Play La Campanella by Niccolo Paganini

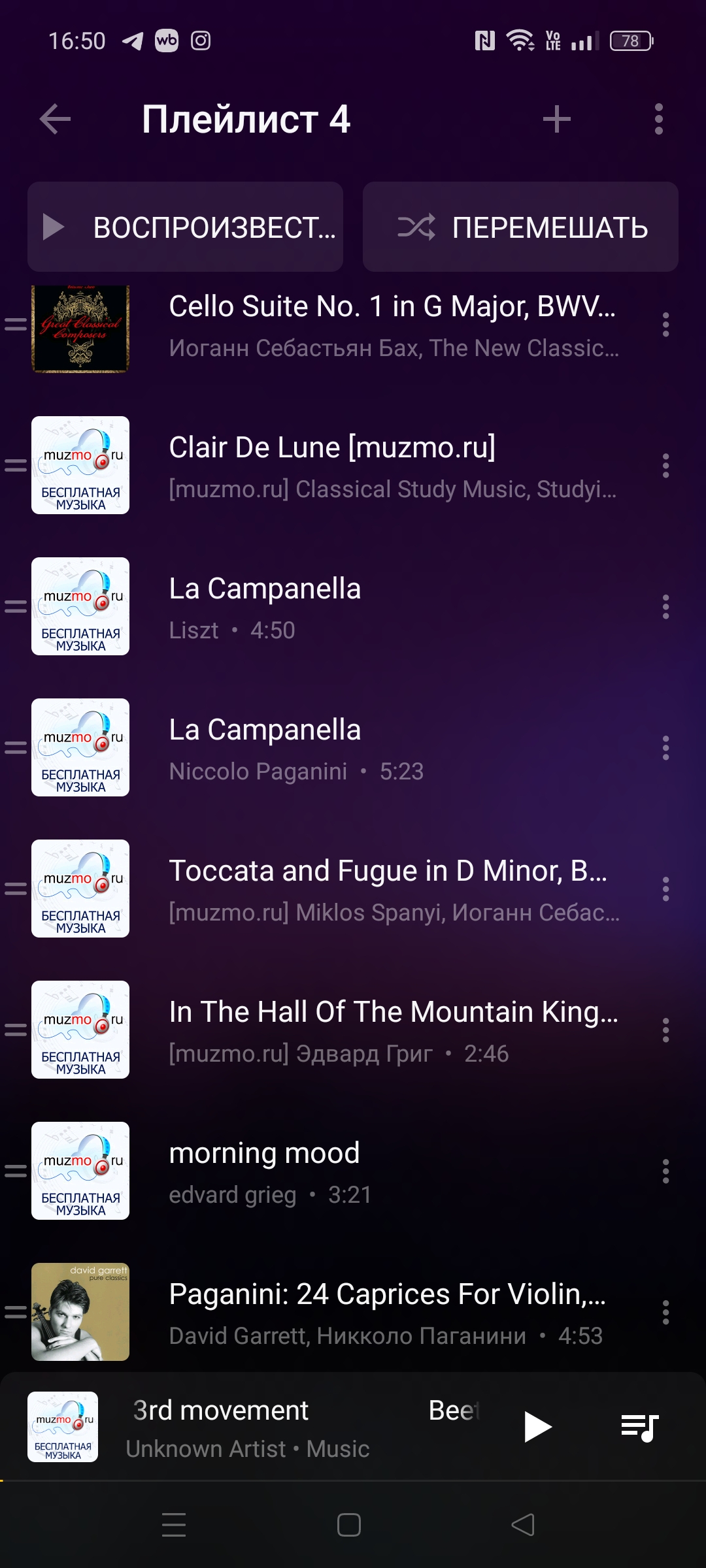click(392, 749)
